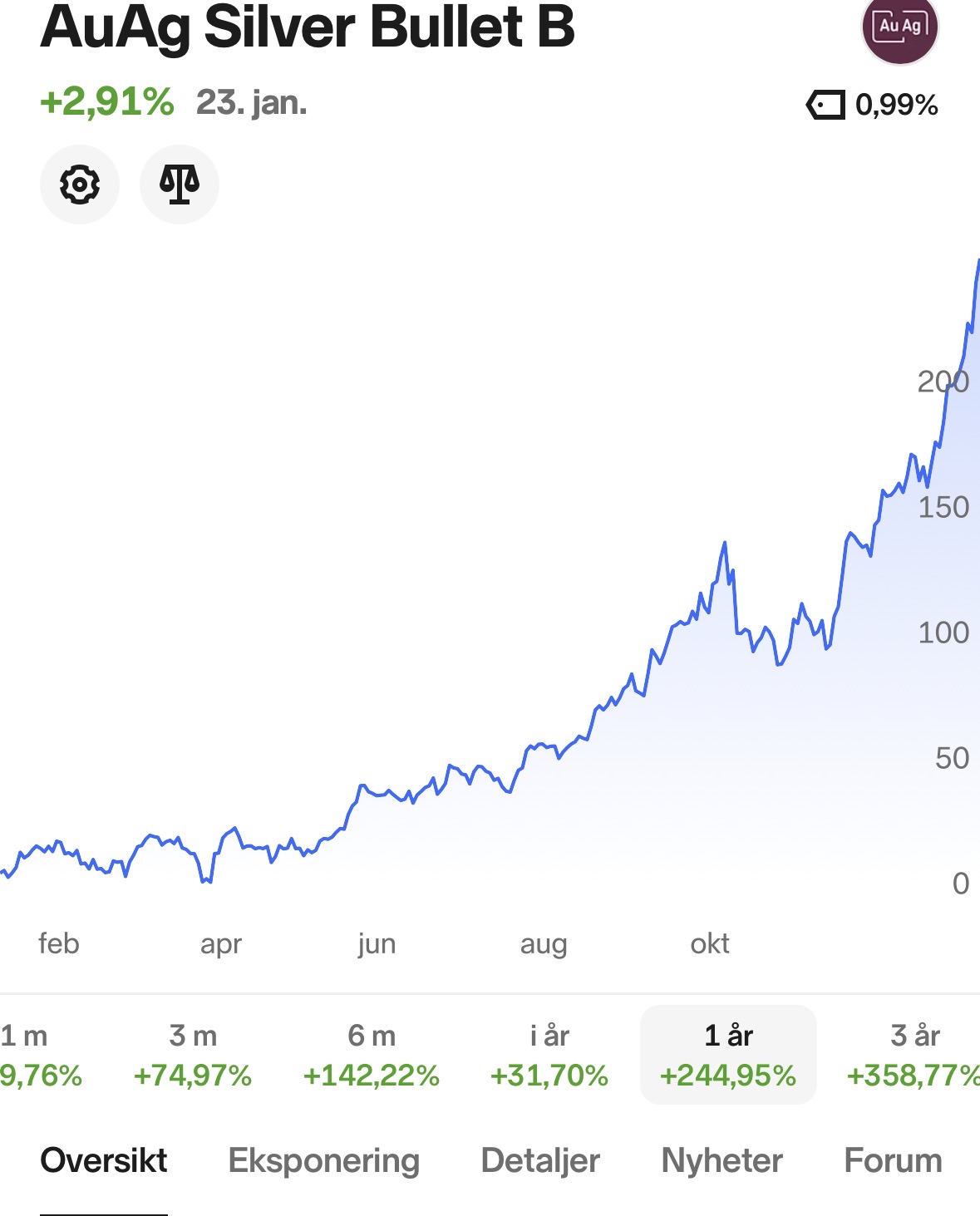Image resolution: width=980 pixels, height=1216 pixels.
Task: Switch chart to the 3 m period
Action: pos(193,1055)
